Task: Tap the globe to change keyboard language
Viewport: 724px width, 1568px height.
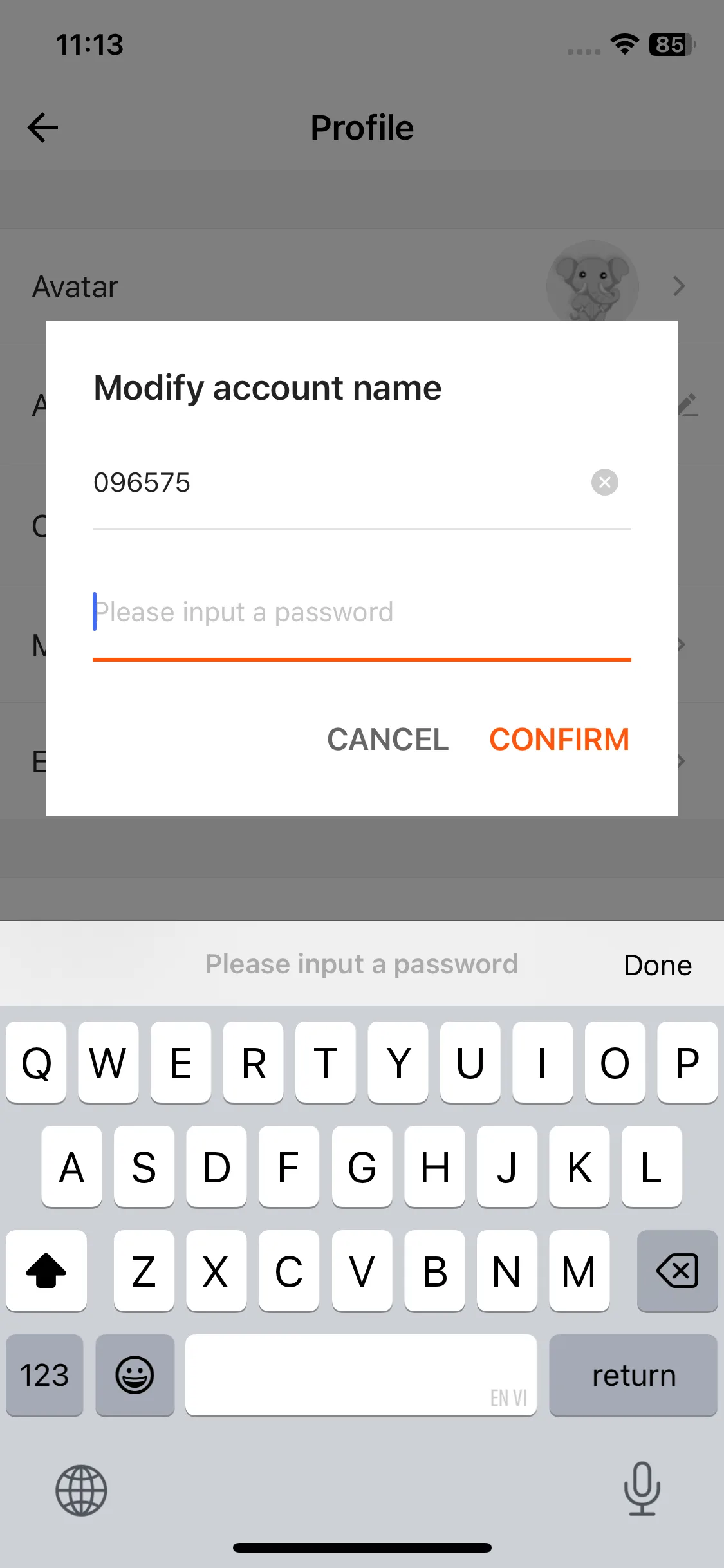Action: pyautogui.click(x=81, y=1490)
